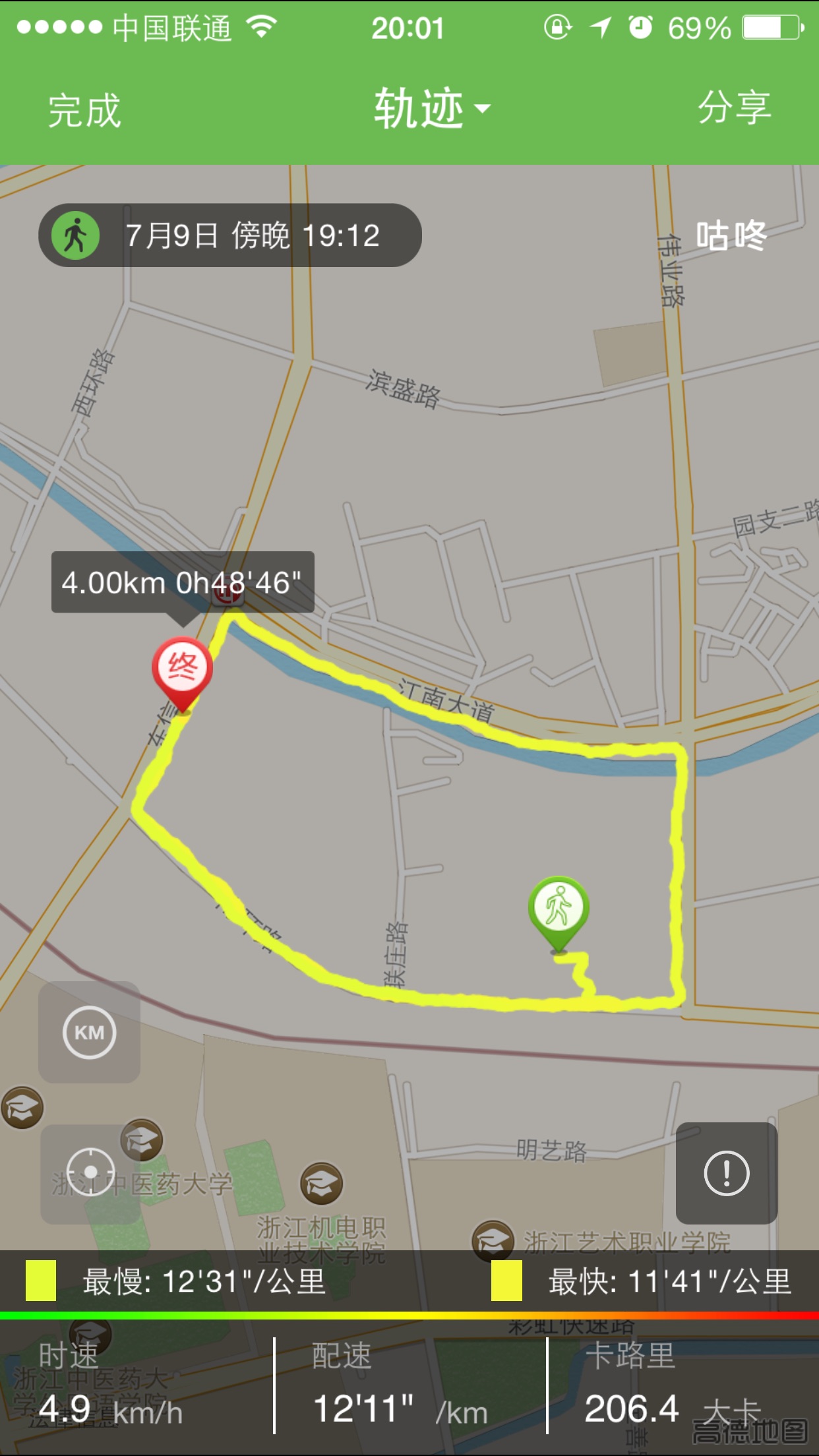This screenshot has width=819, height=1456.
Task: Tap 完成 to finish viewing
Action: 84,110
